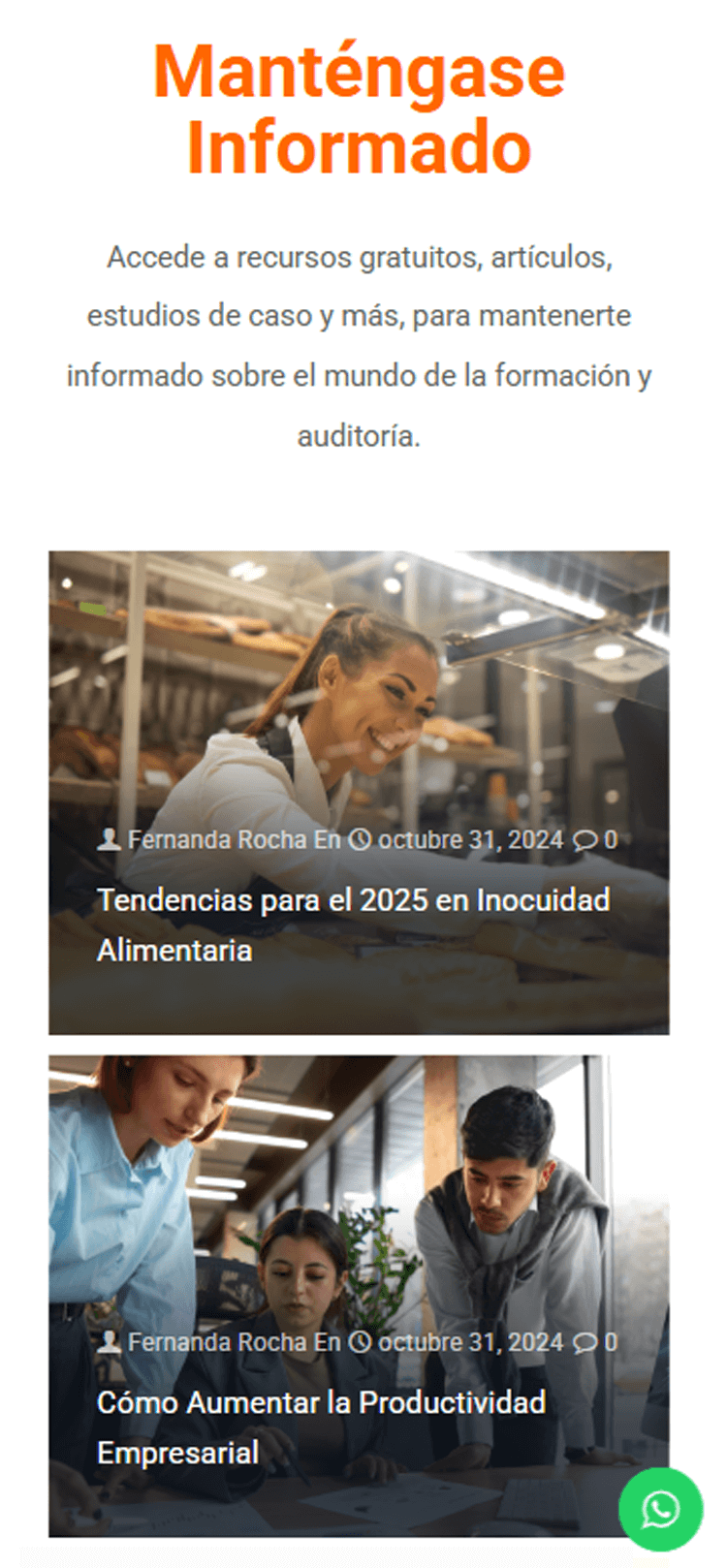Tap author Fernanda Rocha on the Tendencias post
Screen dimensions: 727x1568
pos(217,840)
